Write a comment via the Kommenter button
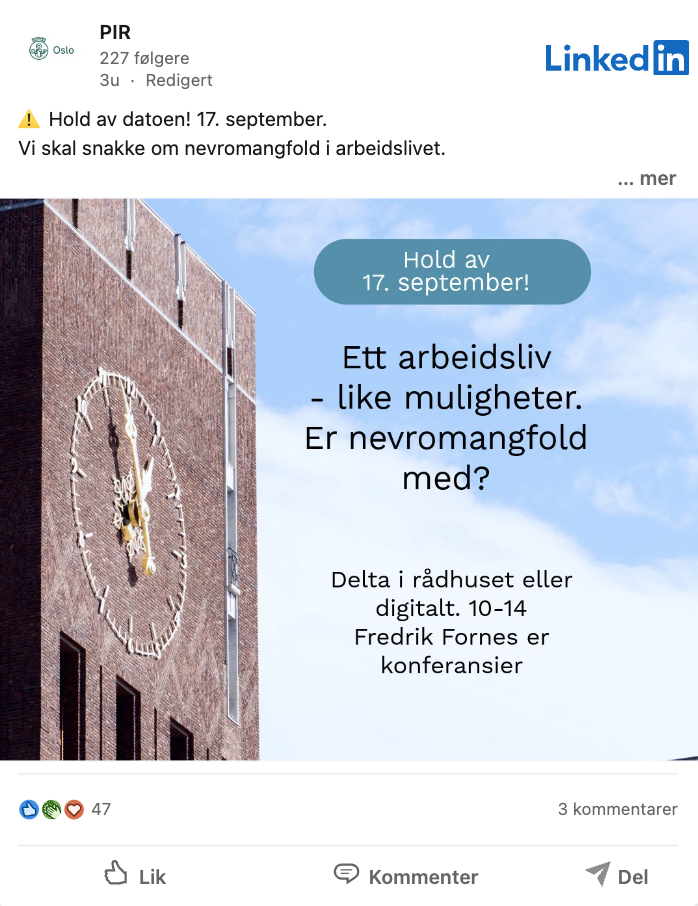The image size is (698, 906). tap(406, 876)
